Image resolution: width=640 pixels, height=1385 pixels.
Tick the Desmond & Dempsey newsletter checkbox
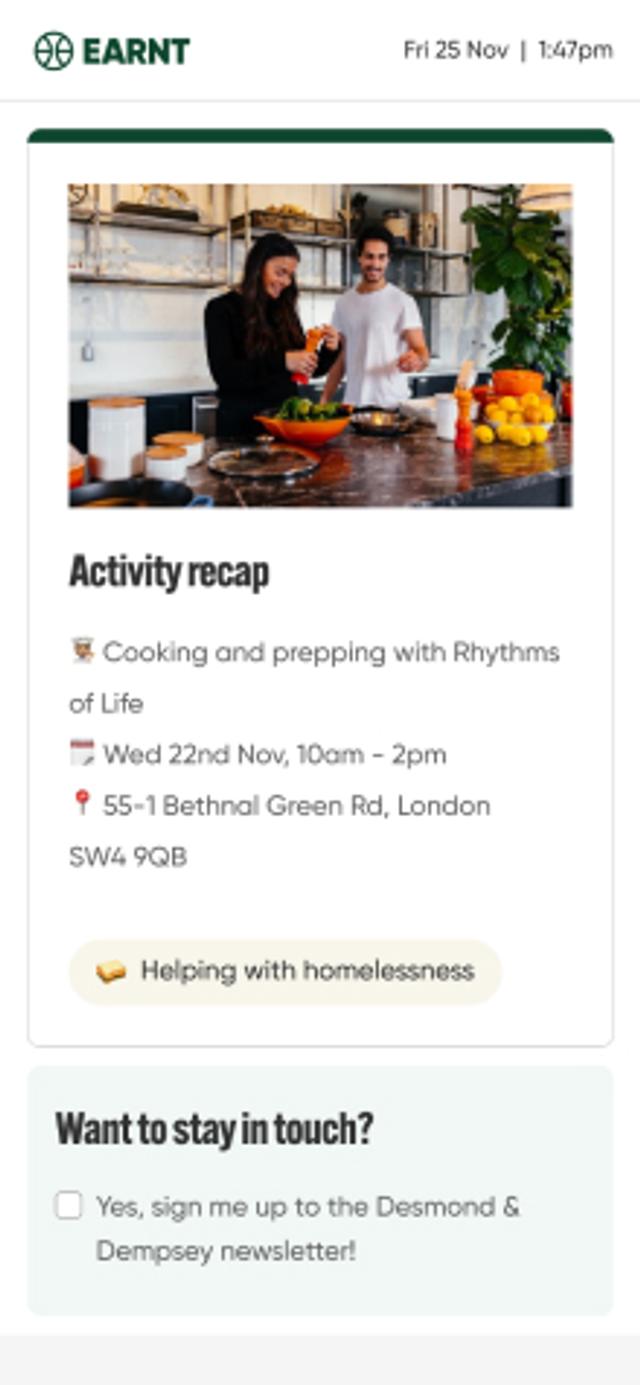click(x=68, y=1206)
